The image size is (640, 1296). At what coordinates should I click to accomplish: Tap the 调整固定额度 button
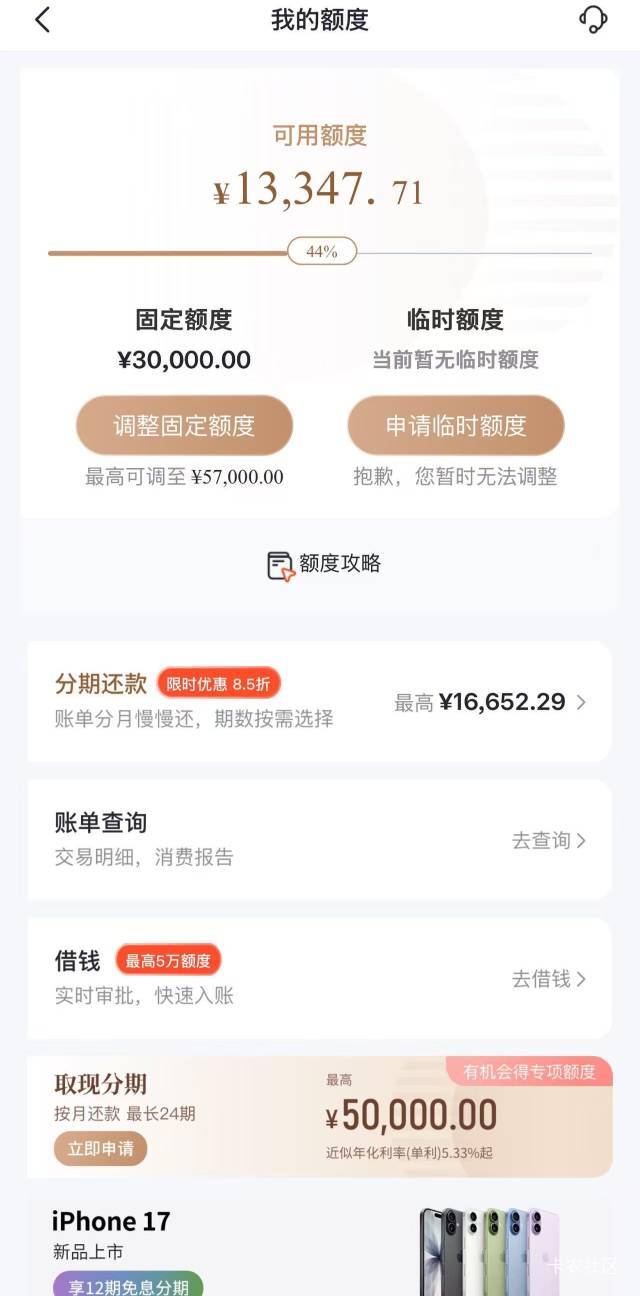(184, 425)
